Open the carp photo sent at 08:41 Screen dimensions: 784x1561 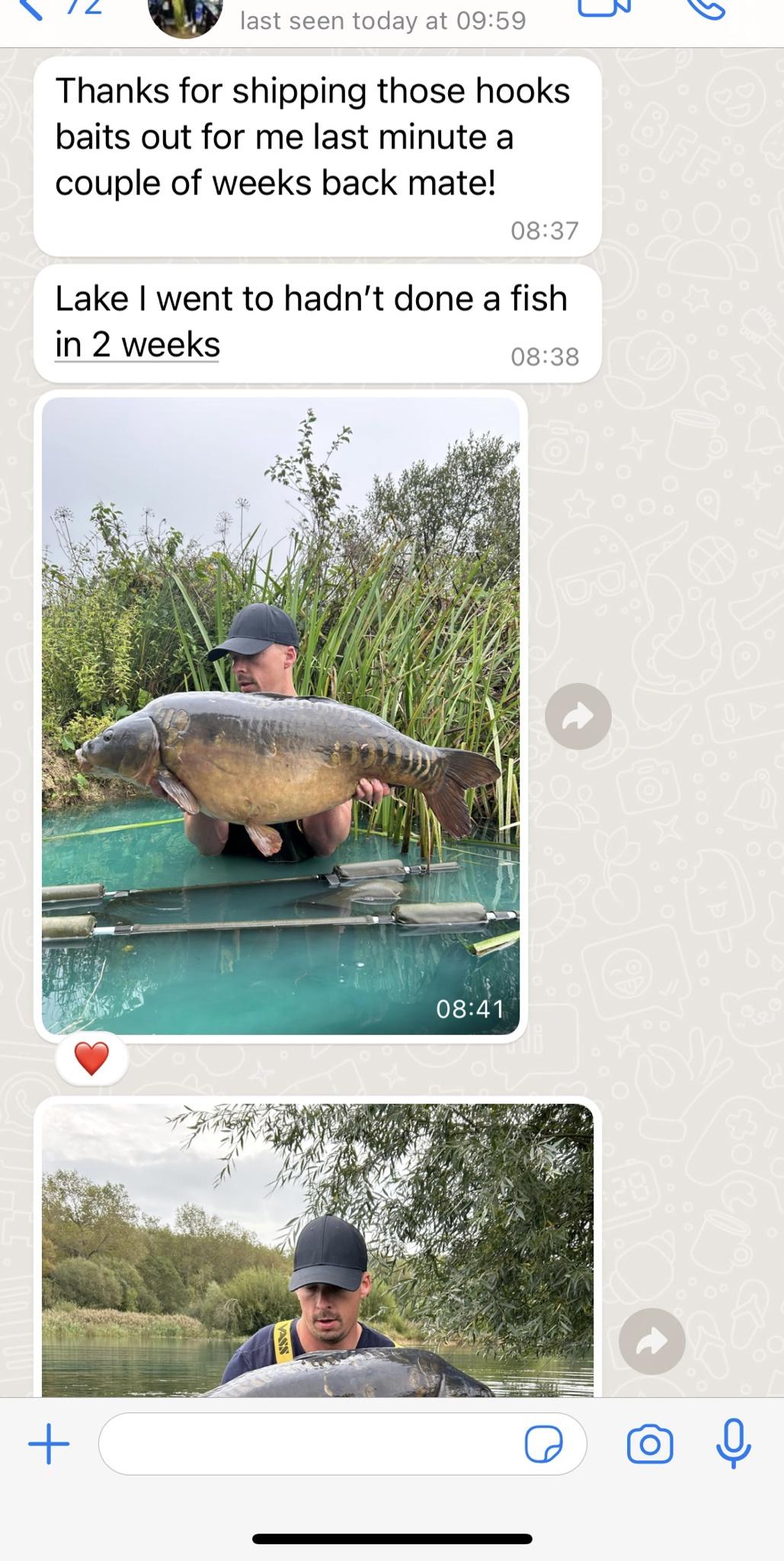coord(280,715)
